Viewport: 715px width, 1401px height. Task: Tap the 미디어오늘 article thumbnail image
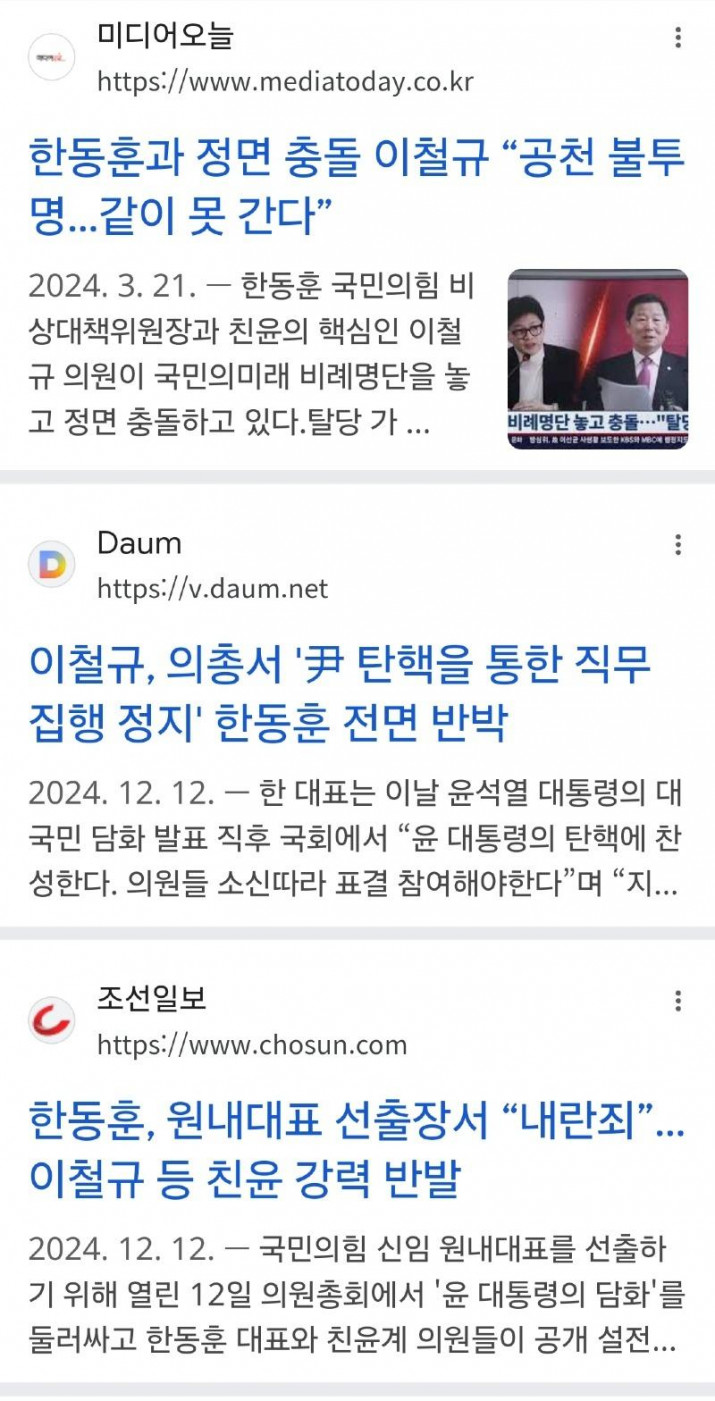tap(598, 359)
